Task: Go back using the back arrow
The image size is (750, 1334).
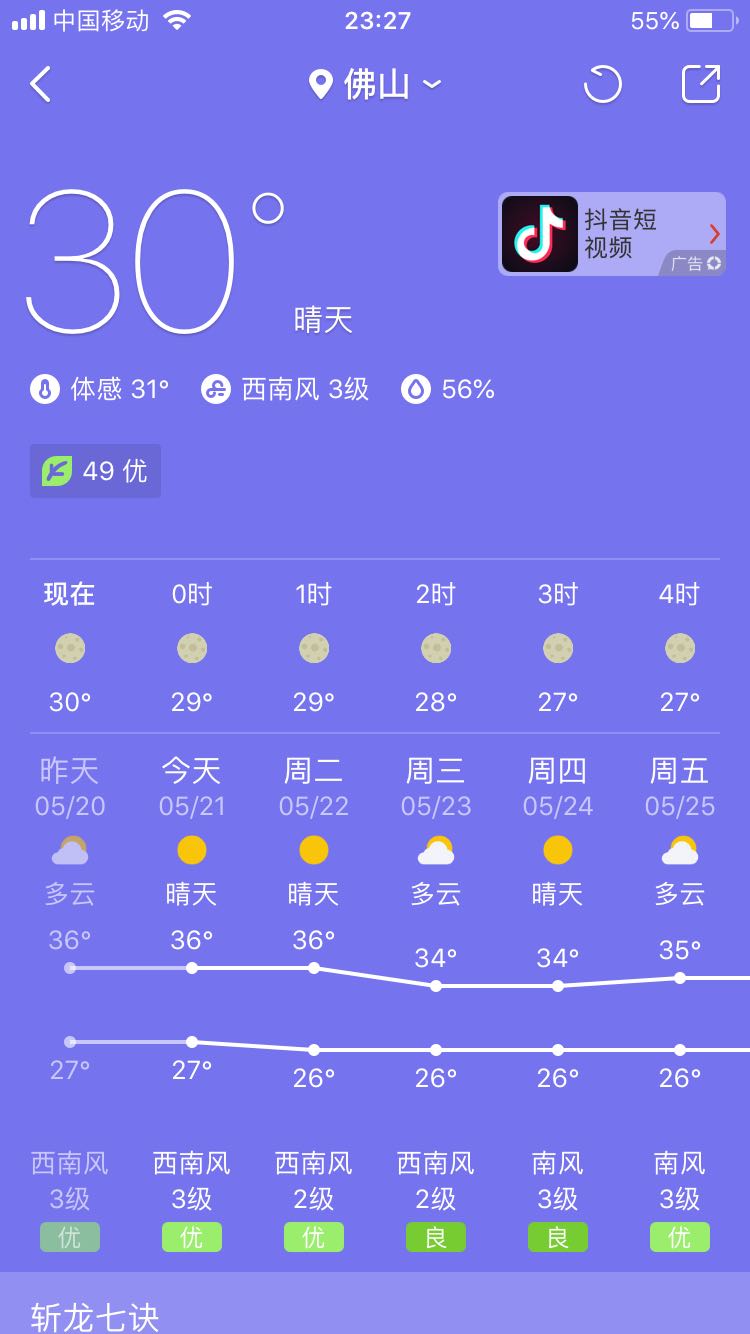Action: (x=40, y=85)
